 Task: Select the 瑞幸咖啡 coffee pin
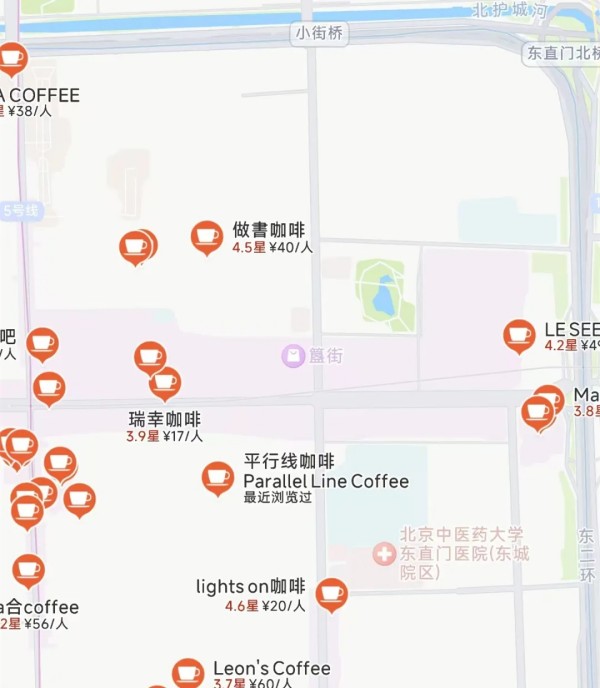(x=165, y=382)
